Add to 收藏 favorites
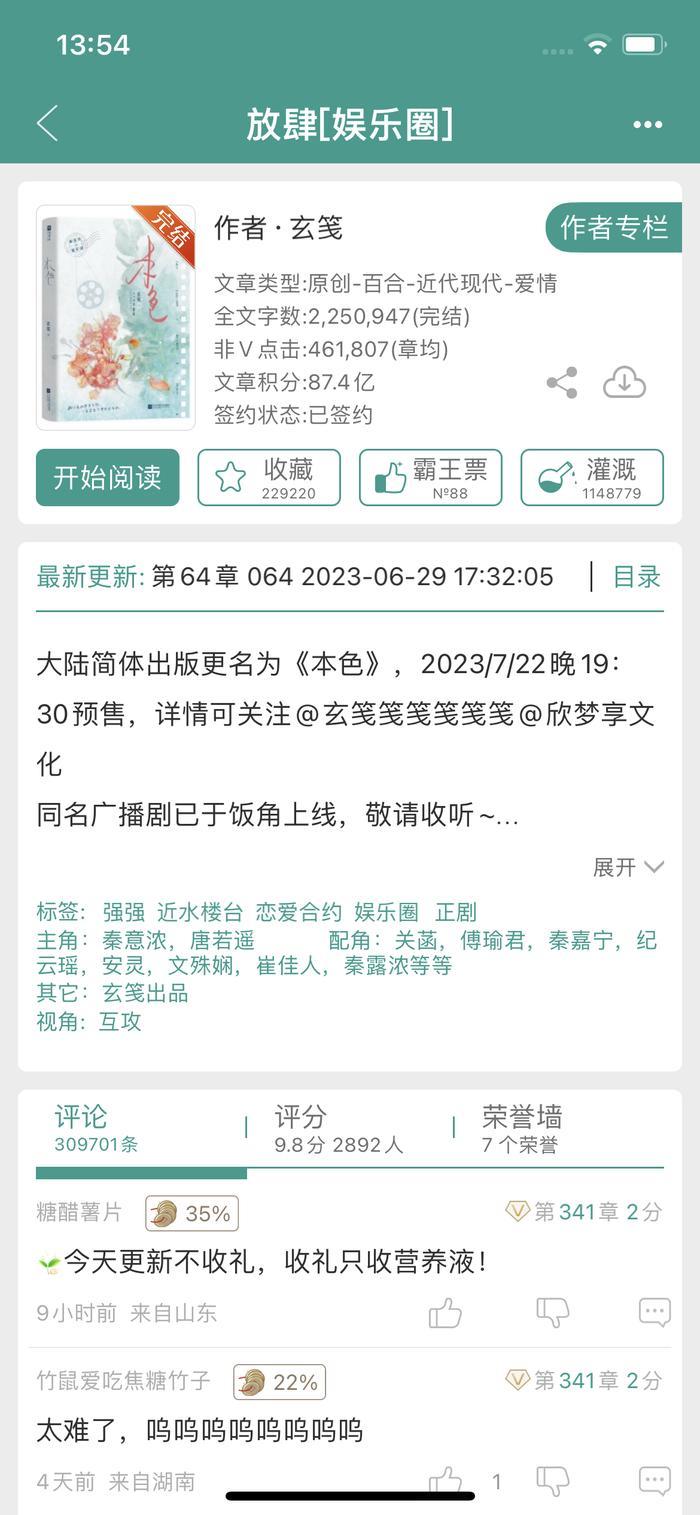700x1515 pixels. coord(268,477)
